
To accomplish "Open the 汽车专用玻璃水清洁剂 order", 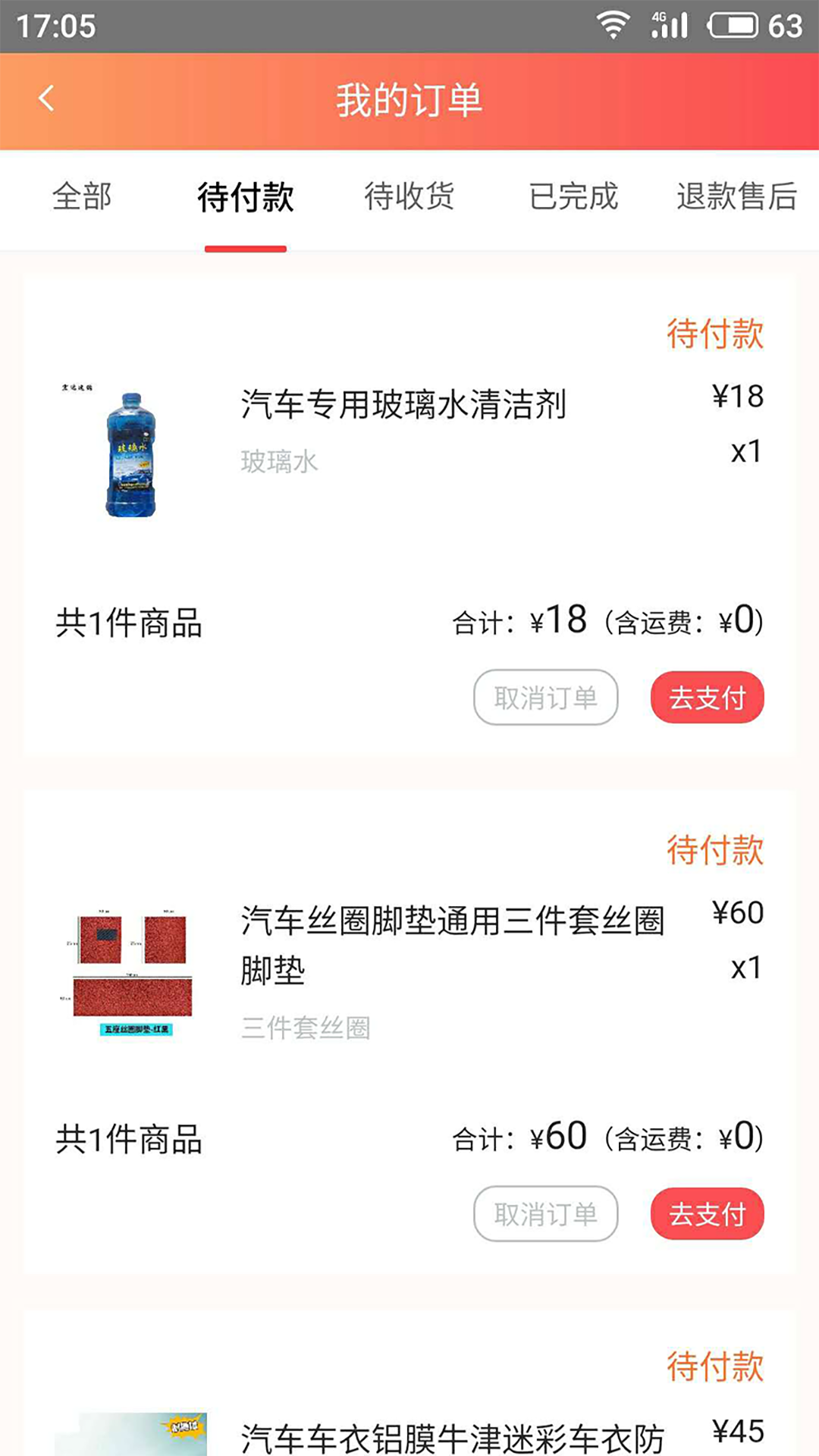I will click(x=403, y=405).
